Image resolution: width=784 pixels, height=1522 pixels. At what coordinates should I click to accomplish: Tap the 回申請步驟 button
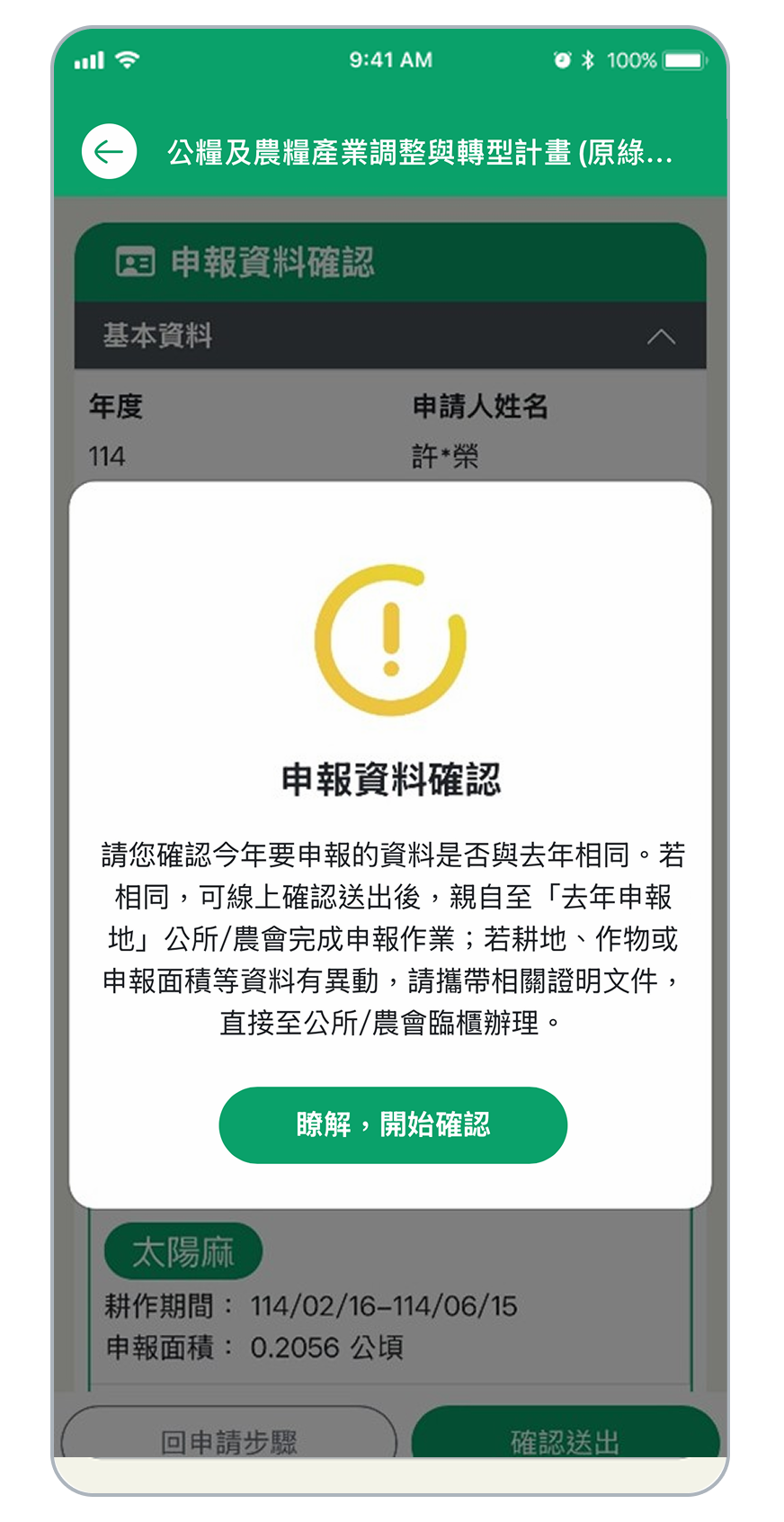tap(228, 1437)
